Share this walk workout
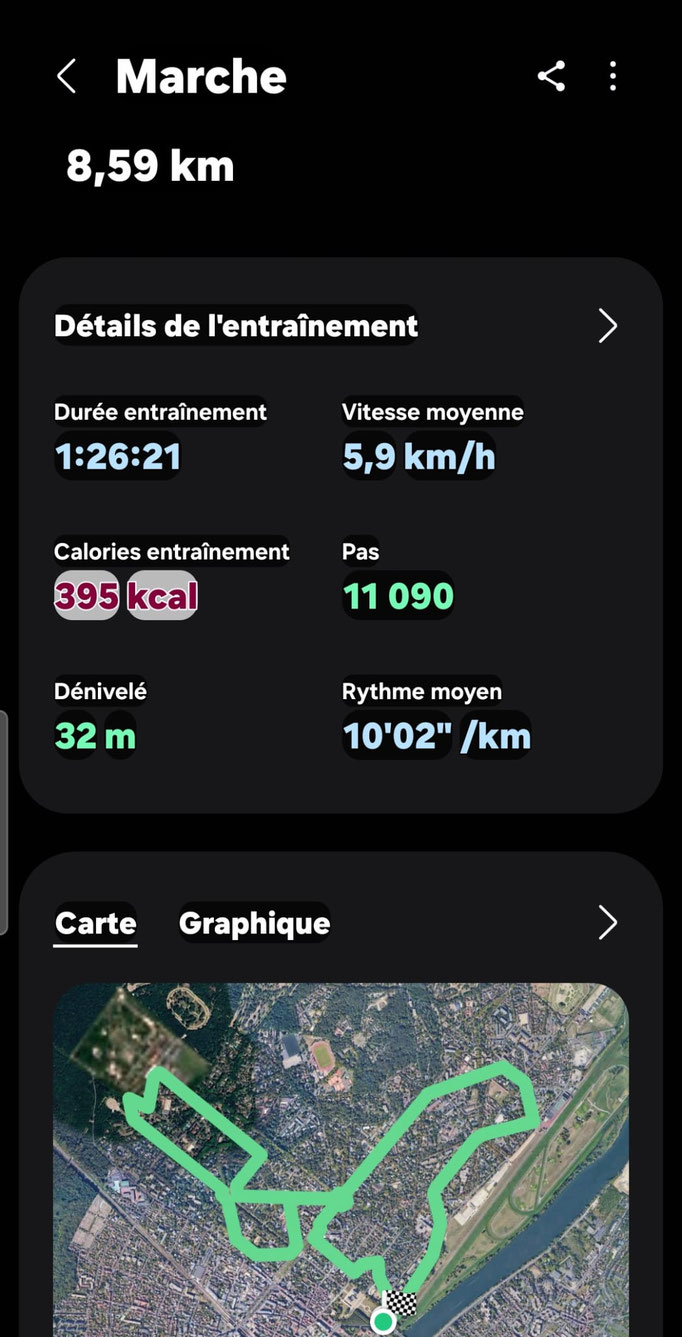The image size is (682, 1337). [x=551, y=77]
